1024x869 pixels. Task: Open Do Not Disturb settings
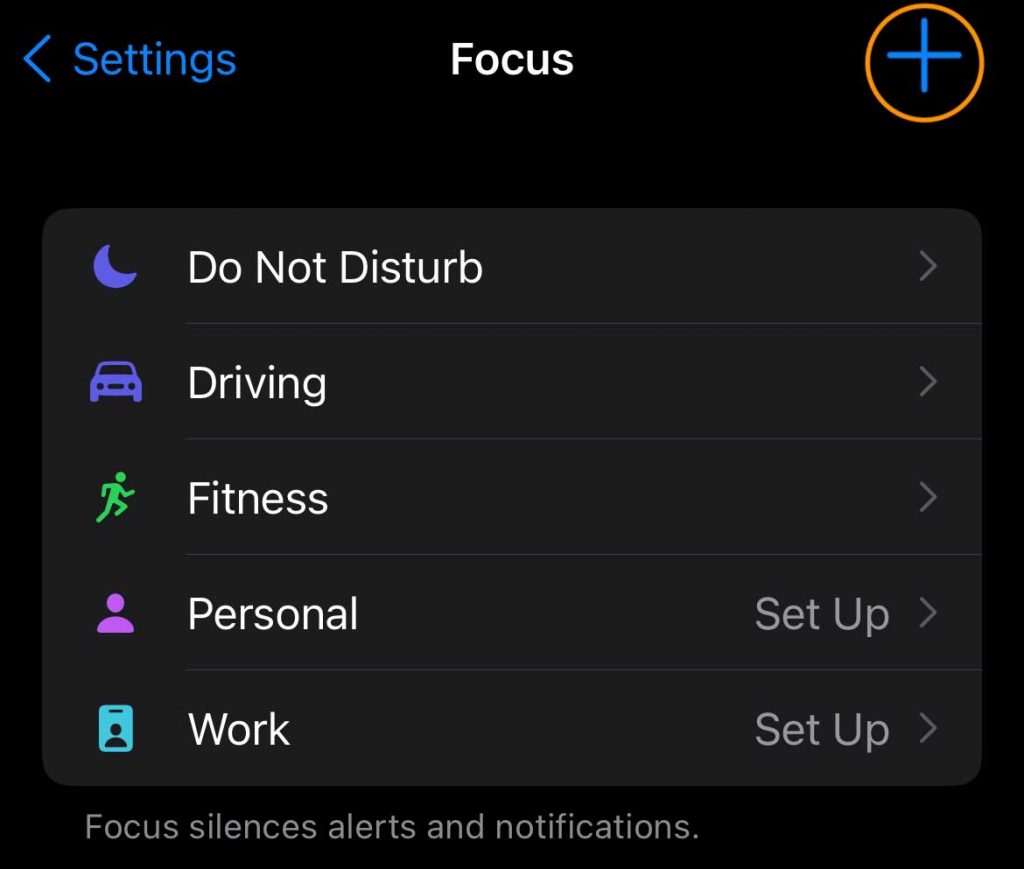pos(510,267)
